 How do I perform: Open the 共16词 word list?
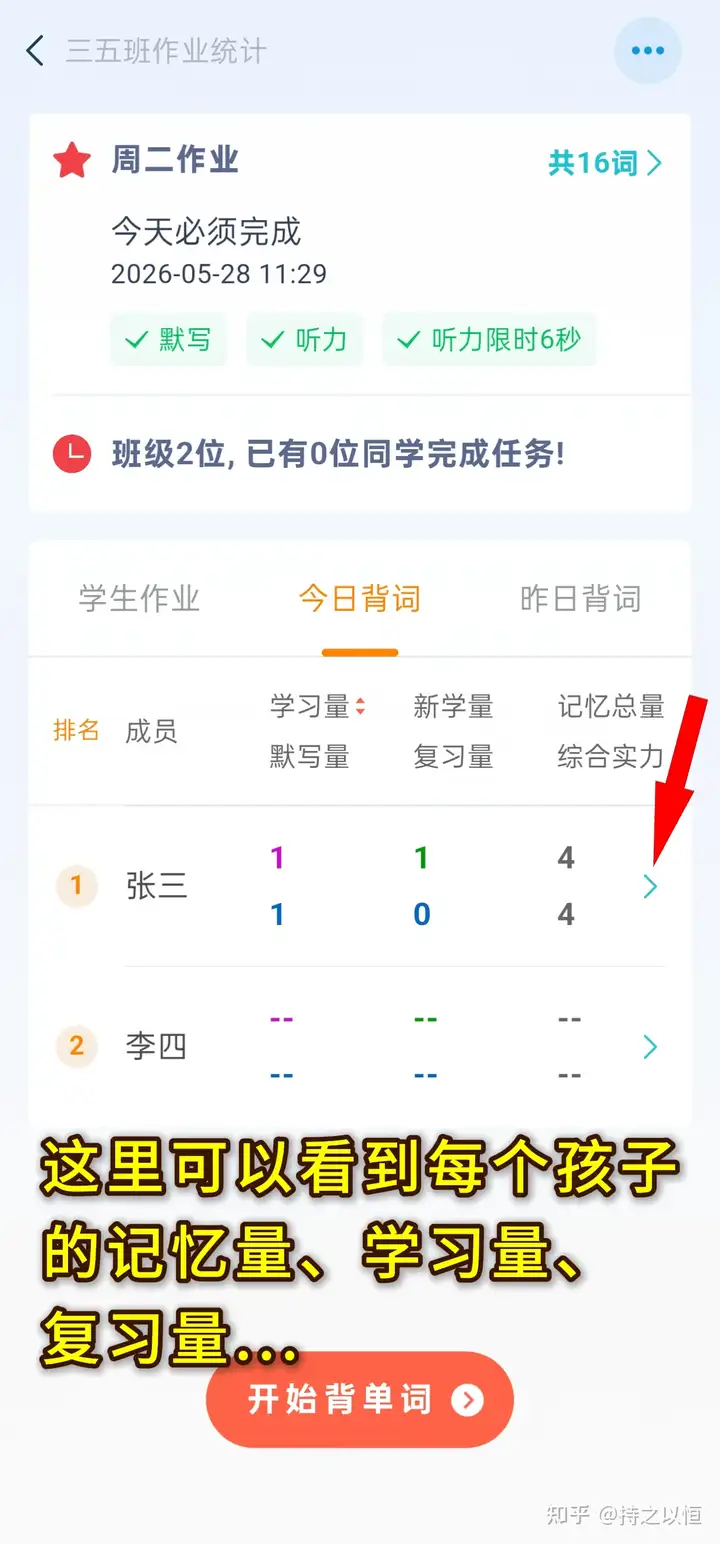(x=605, y=162)
